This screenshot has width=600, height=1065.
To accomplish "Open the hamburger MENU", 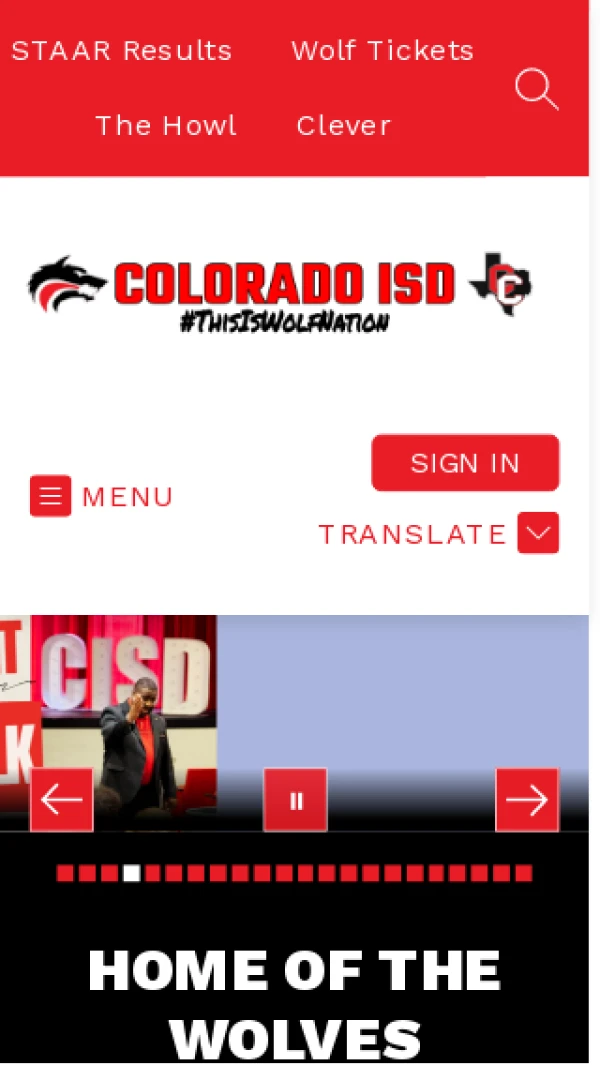I will click(101, 496).
